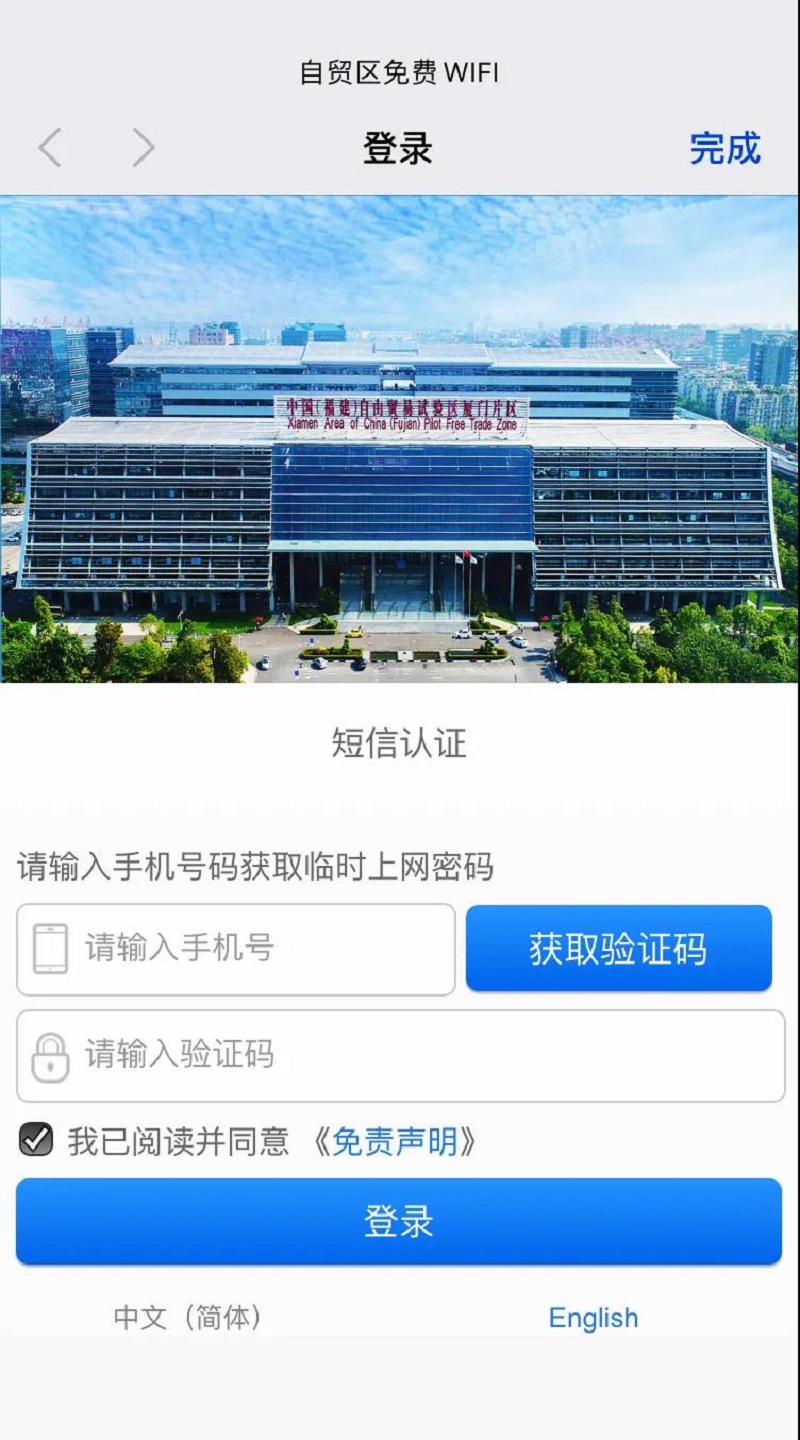Open the 免责声明 disclaimer link
The image size is (800, 1440).
(x=394, y=1141)
